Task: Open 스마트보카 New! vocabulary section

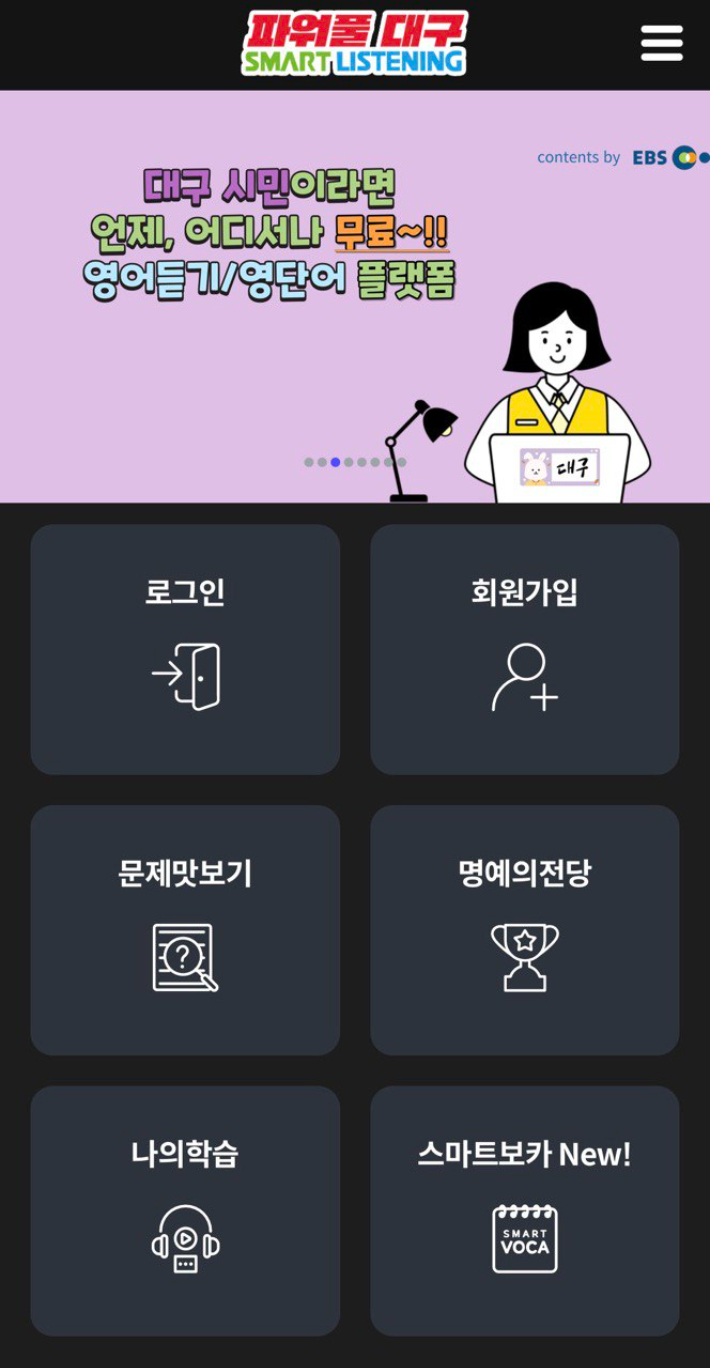Action: pyautogui.click(x=524, y=1210)
